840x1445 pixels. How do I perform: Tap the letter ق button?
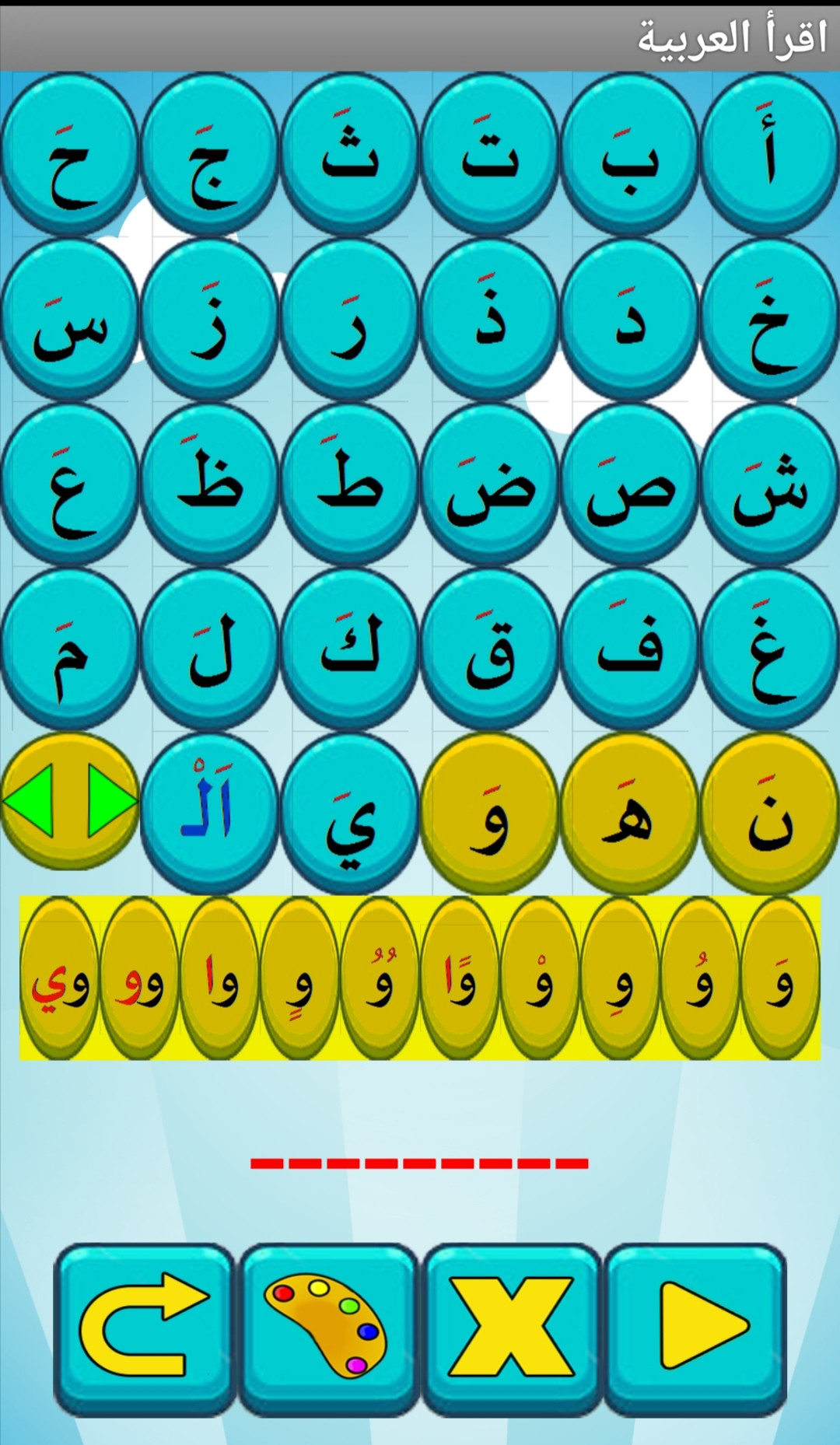489,649
